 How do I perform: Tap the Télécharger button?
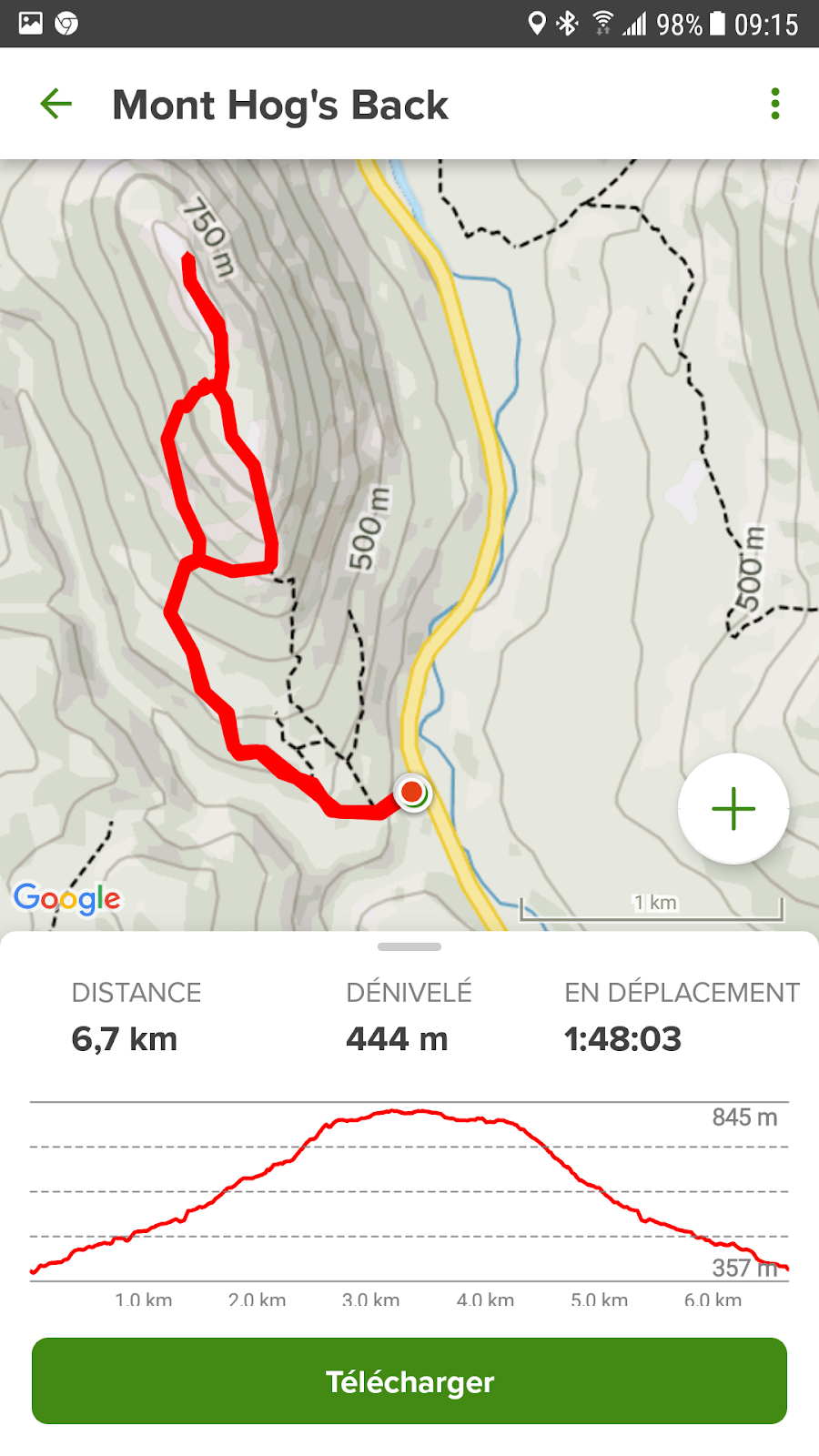point(409,1380)
